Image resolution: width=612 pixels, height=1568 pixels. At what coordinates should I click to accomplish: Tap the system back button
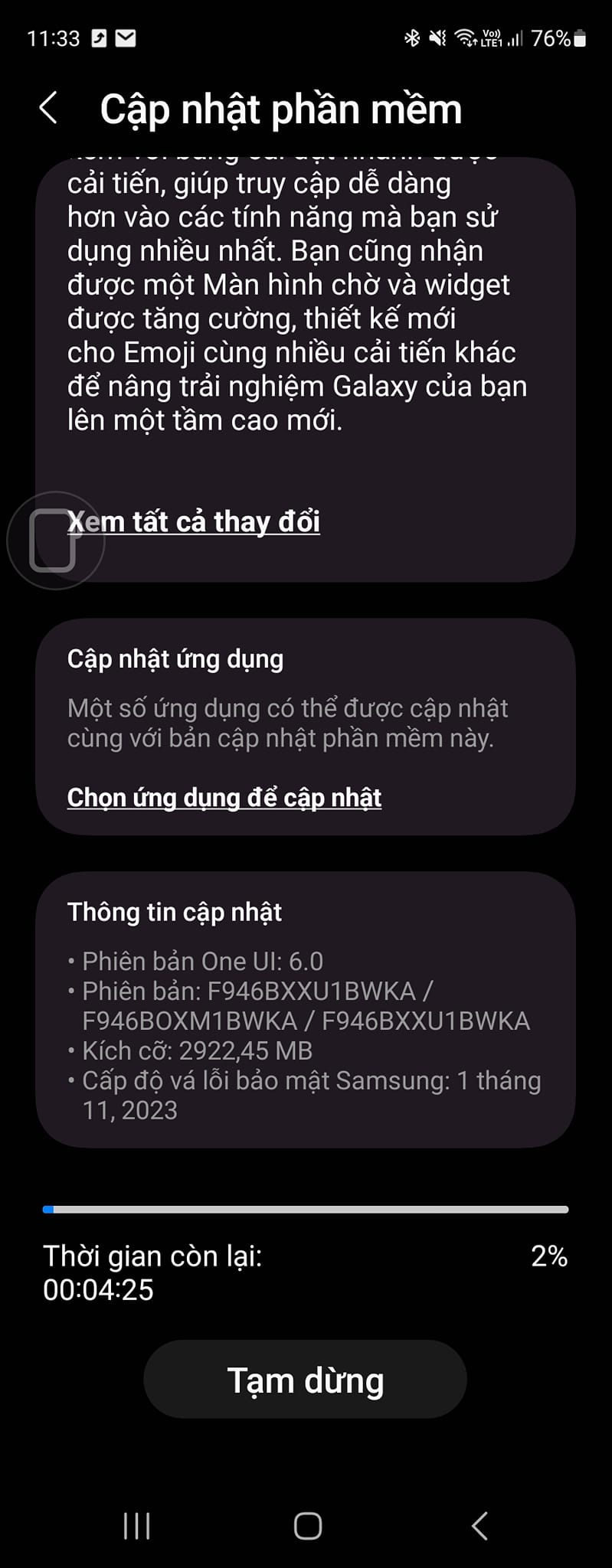pyautogui.click(x=480, y=1526)
